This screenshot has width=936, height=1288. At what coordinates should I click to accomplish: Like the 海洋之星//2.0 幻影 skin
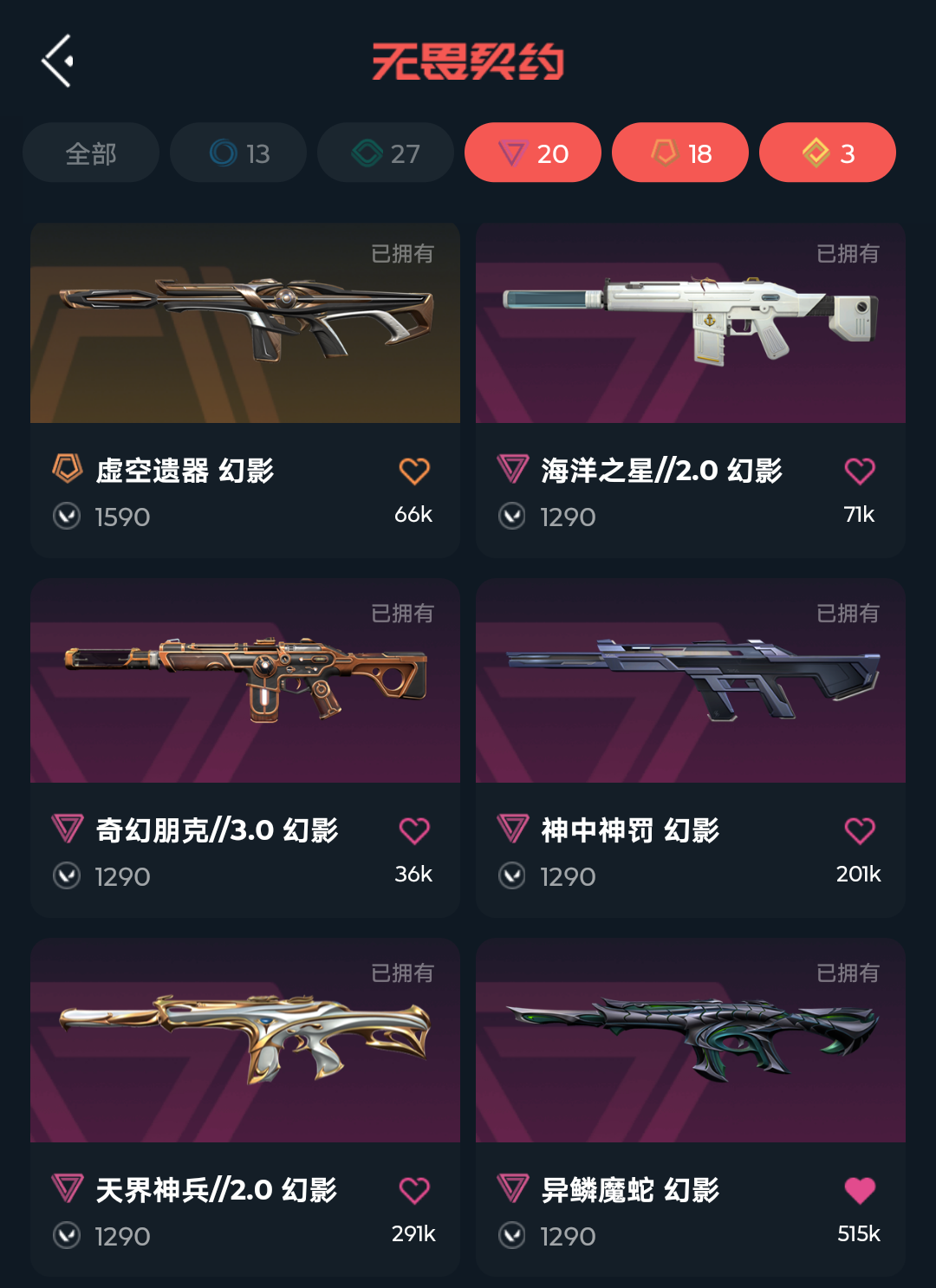point(860,472)
